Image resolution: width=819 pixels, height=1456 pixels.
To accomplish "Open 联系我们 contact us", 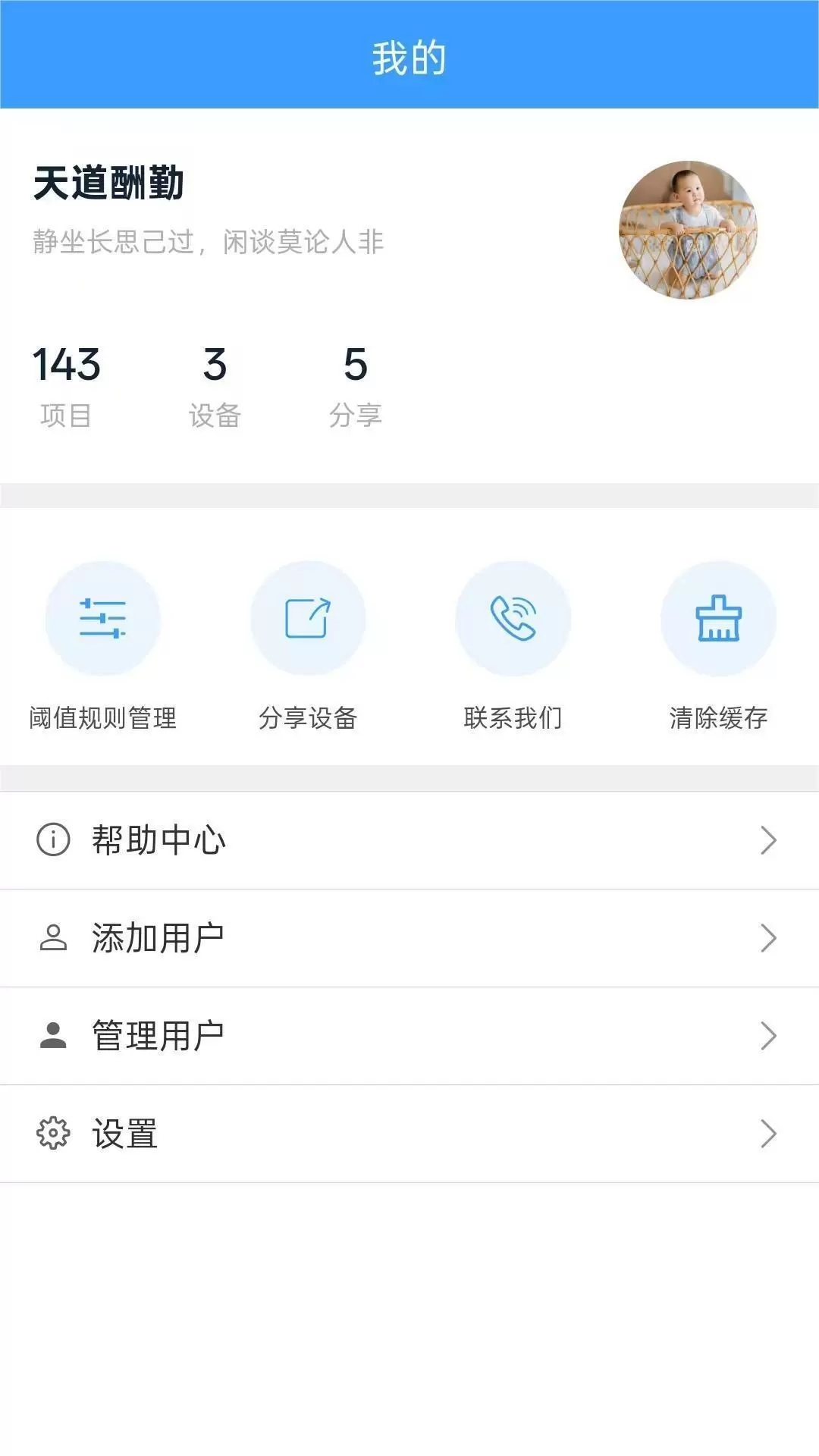I will tap(513, 619).
